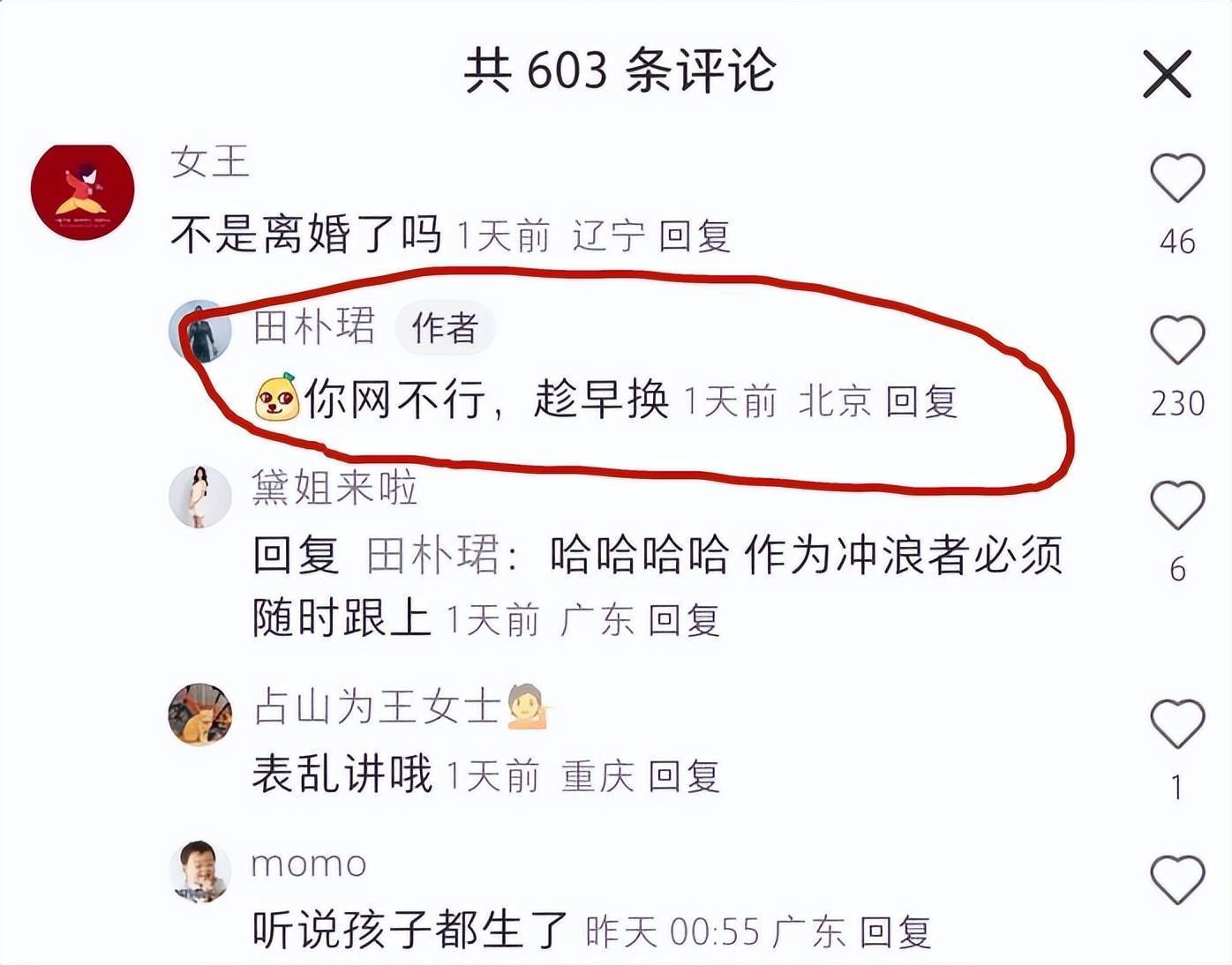Open the 田朴珺 mention in 黛姐来啦's reply
Viewport: 1232px width, 965px height.
432,556
